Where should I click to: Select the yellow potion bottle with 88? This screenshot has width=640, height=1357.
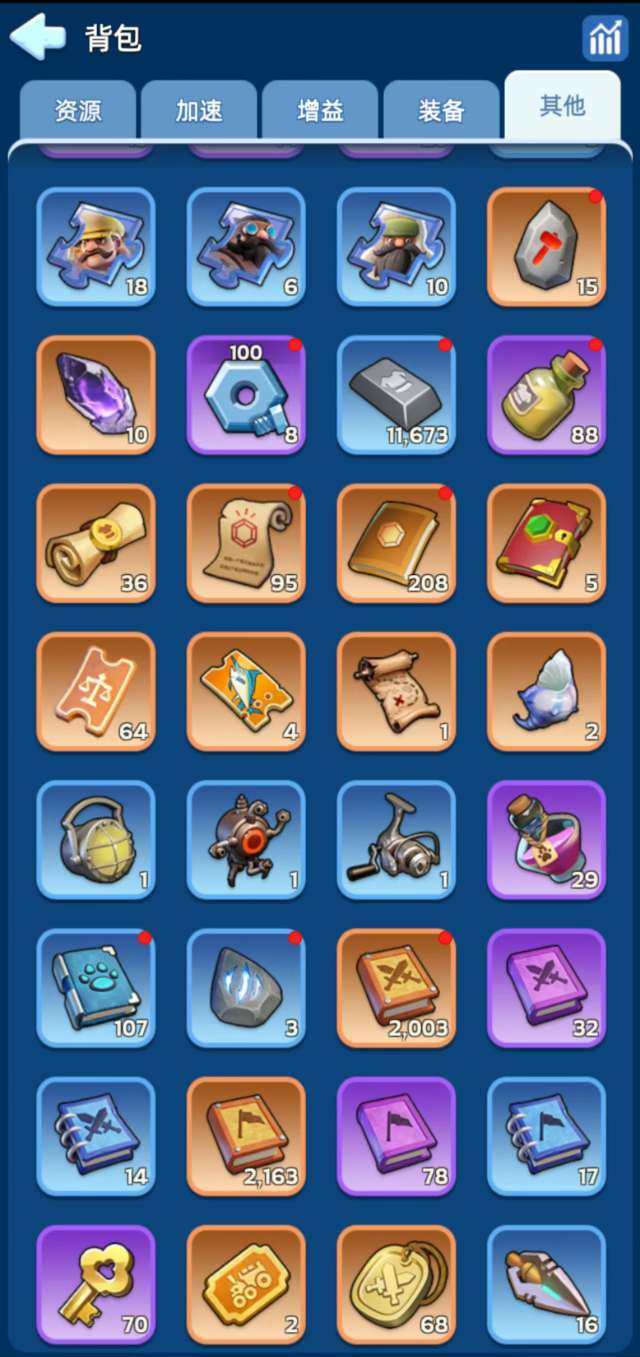546,395
